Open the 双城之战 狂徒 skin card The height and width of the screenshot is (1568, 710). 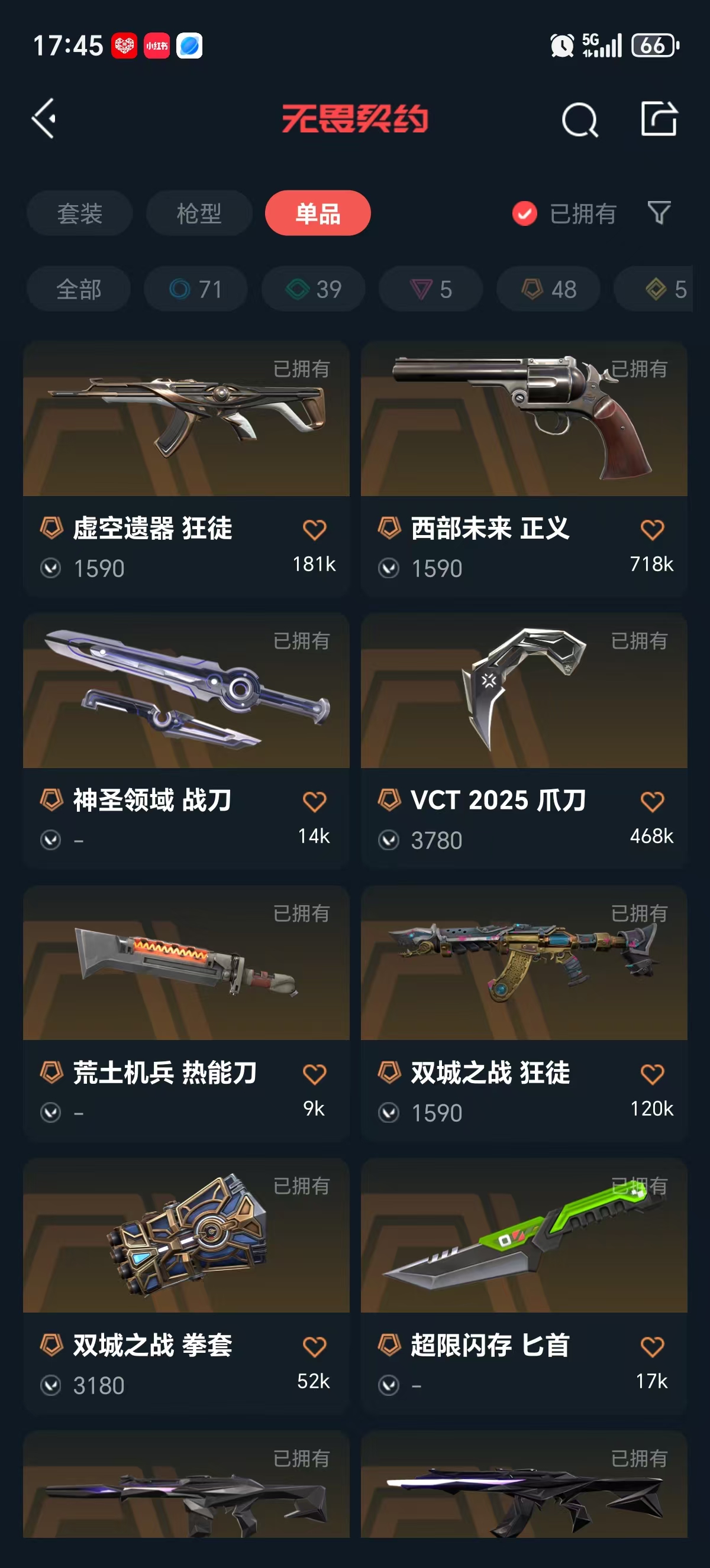tap(524, 963)
